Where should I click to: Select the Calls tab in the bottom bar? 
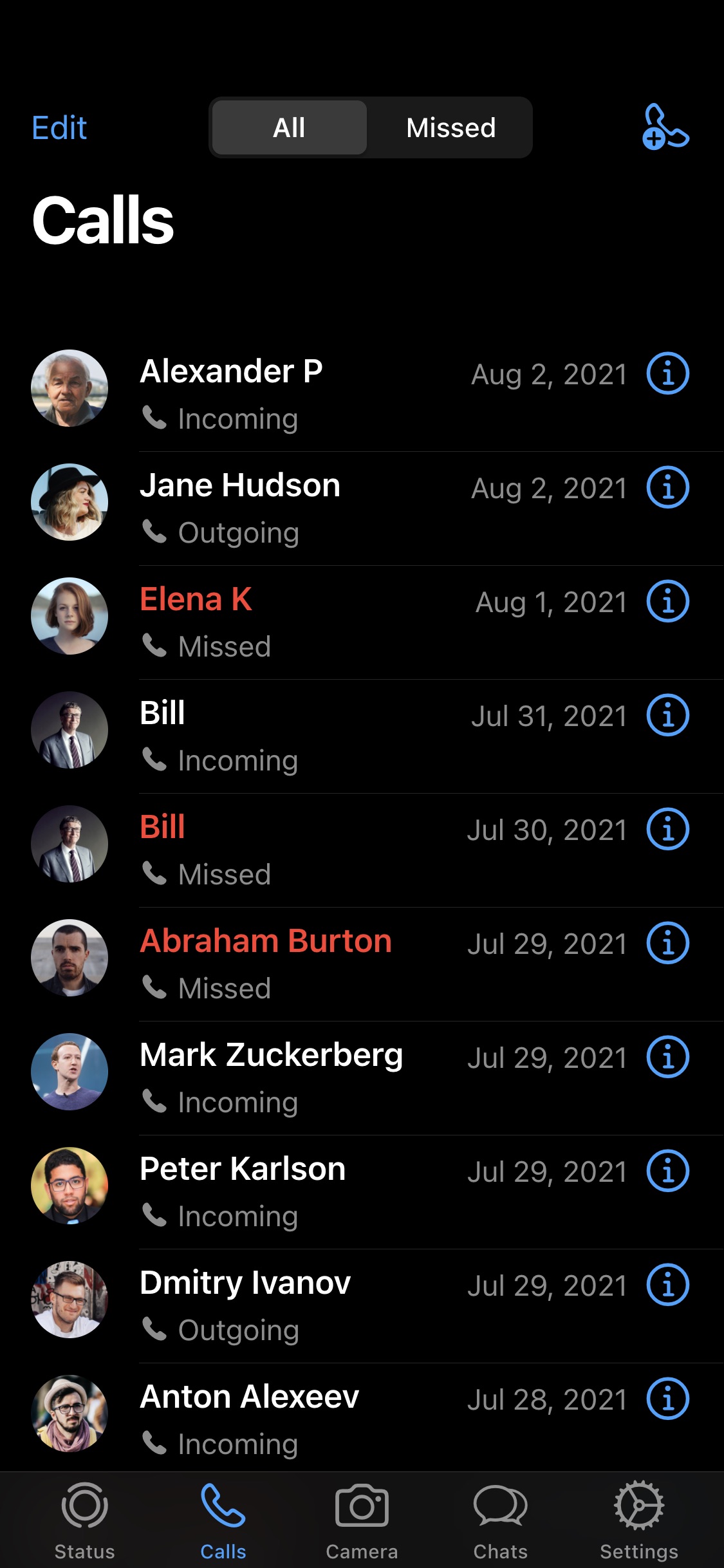pyautogui.click(x=223, y=1520)
